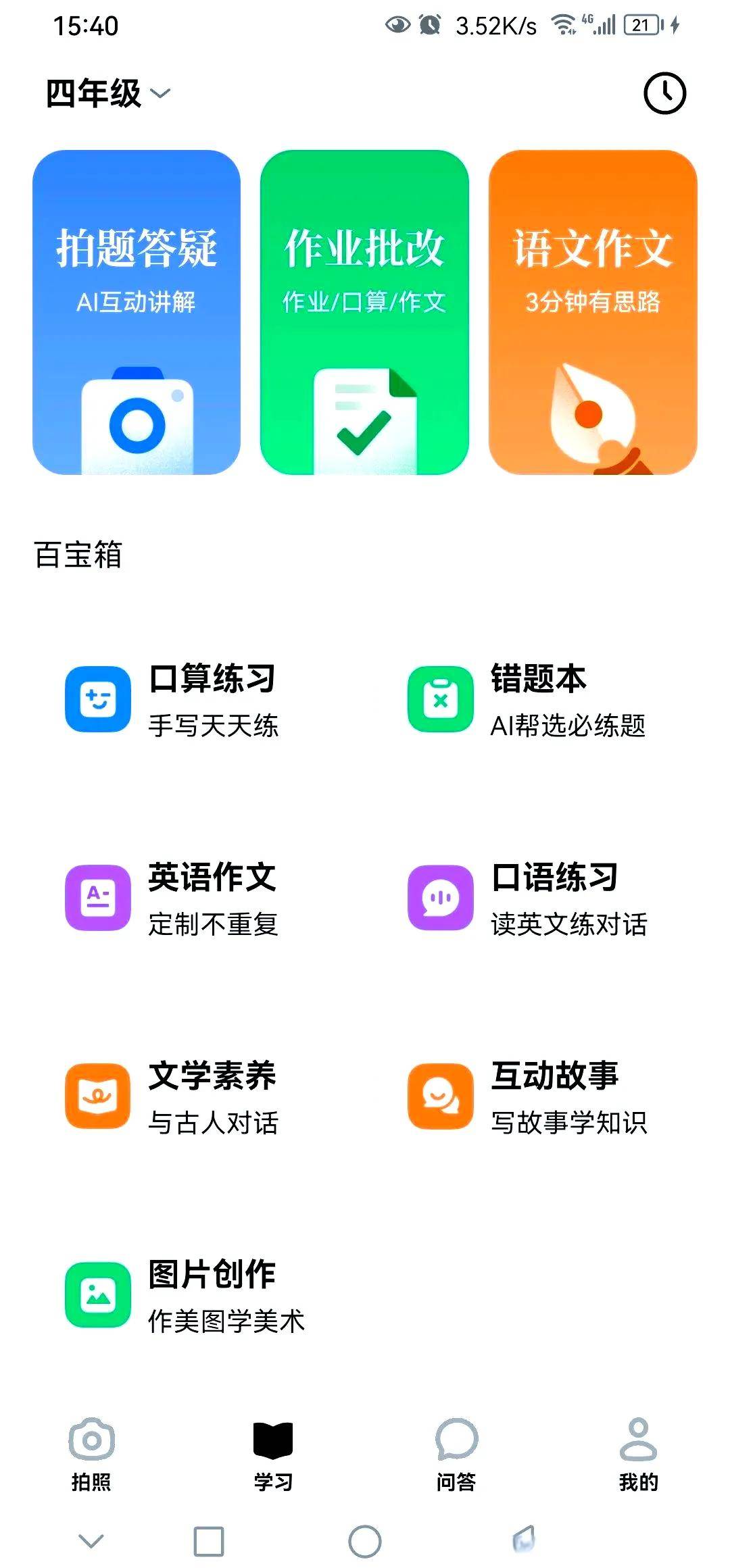Open the 作业批改 card

[364, 312]
